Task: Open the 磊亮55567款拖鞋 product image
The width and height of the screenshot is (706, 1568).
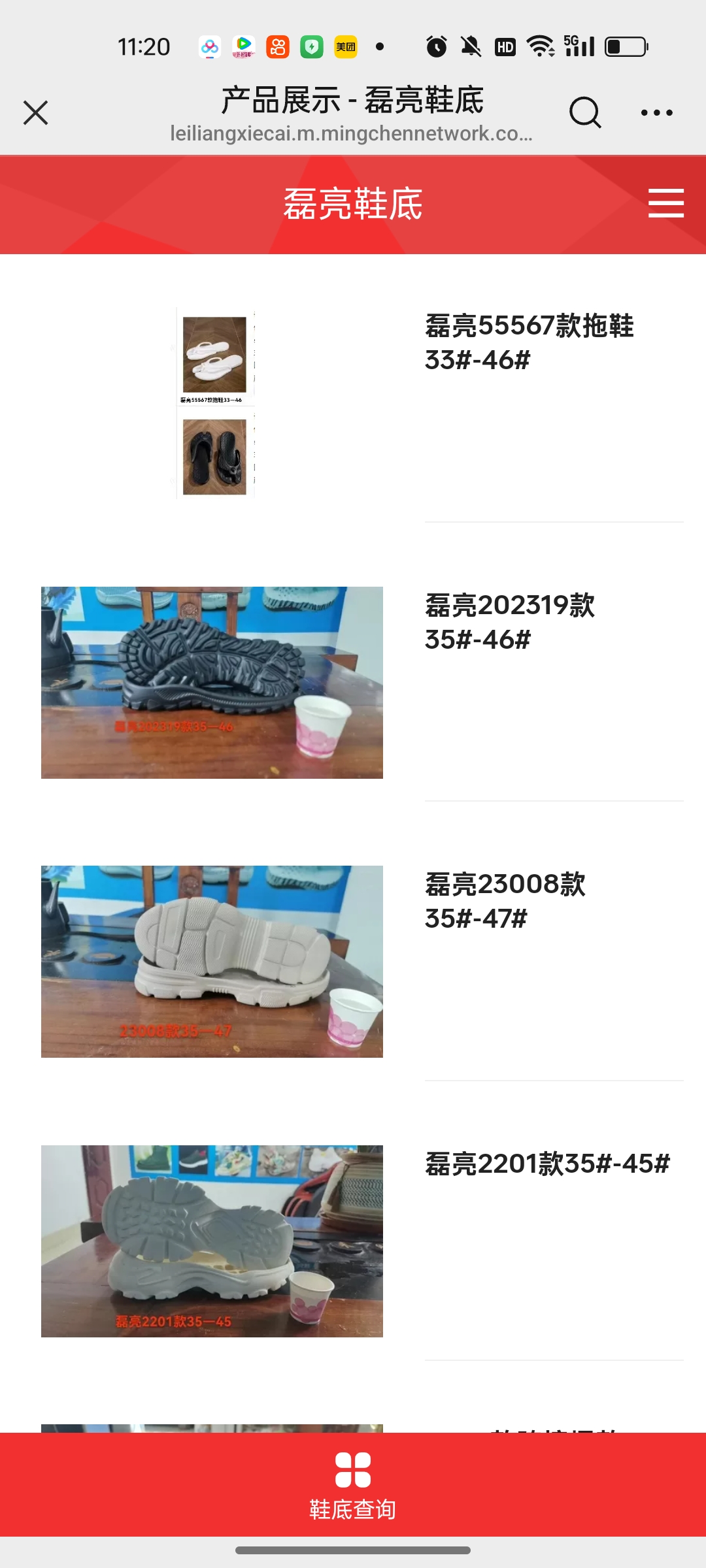Action: pos(214,403)
